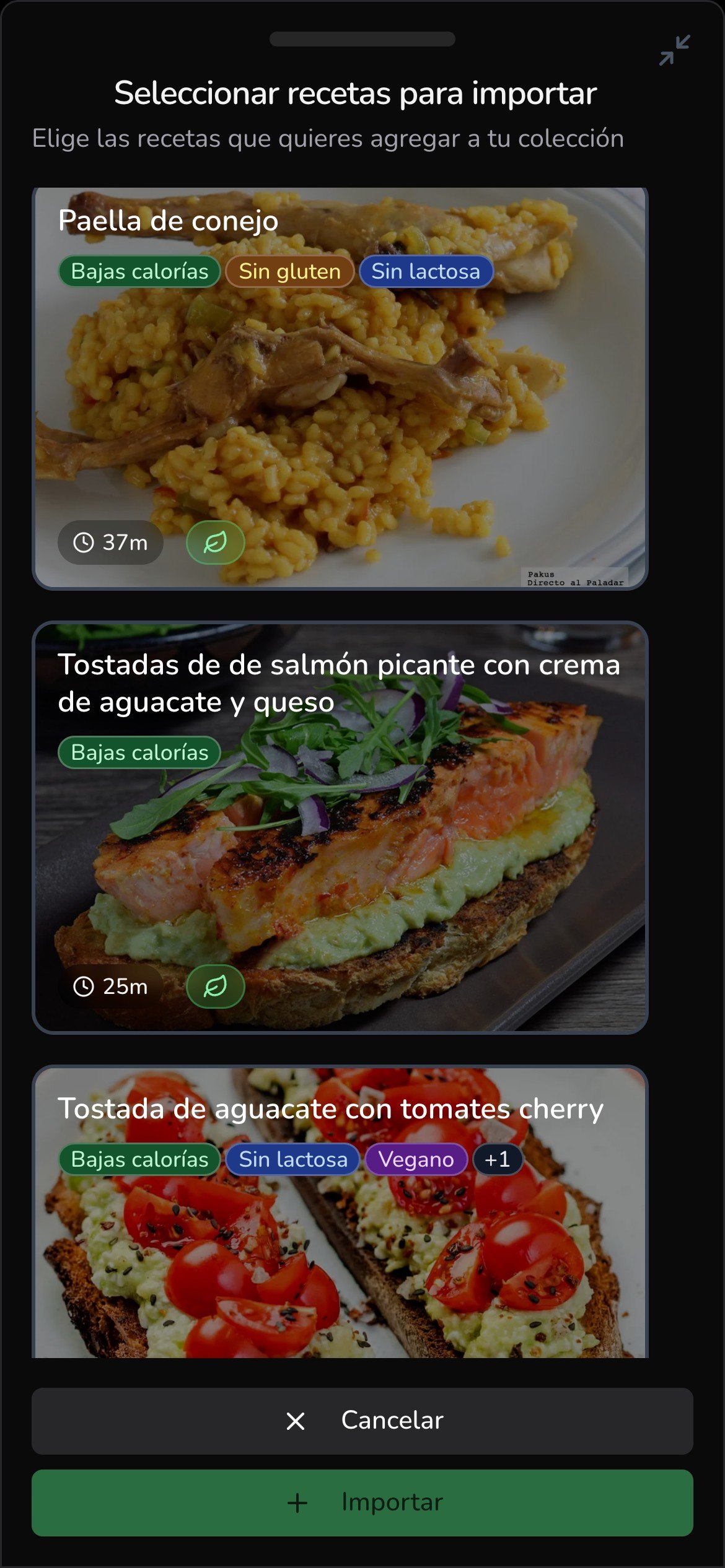Tap the leaf icon on Paella de conejo
This screenshot has height=1568, width=725.
pos(215,542)
